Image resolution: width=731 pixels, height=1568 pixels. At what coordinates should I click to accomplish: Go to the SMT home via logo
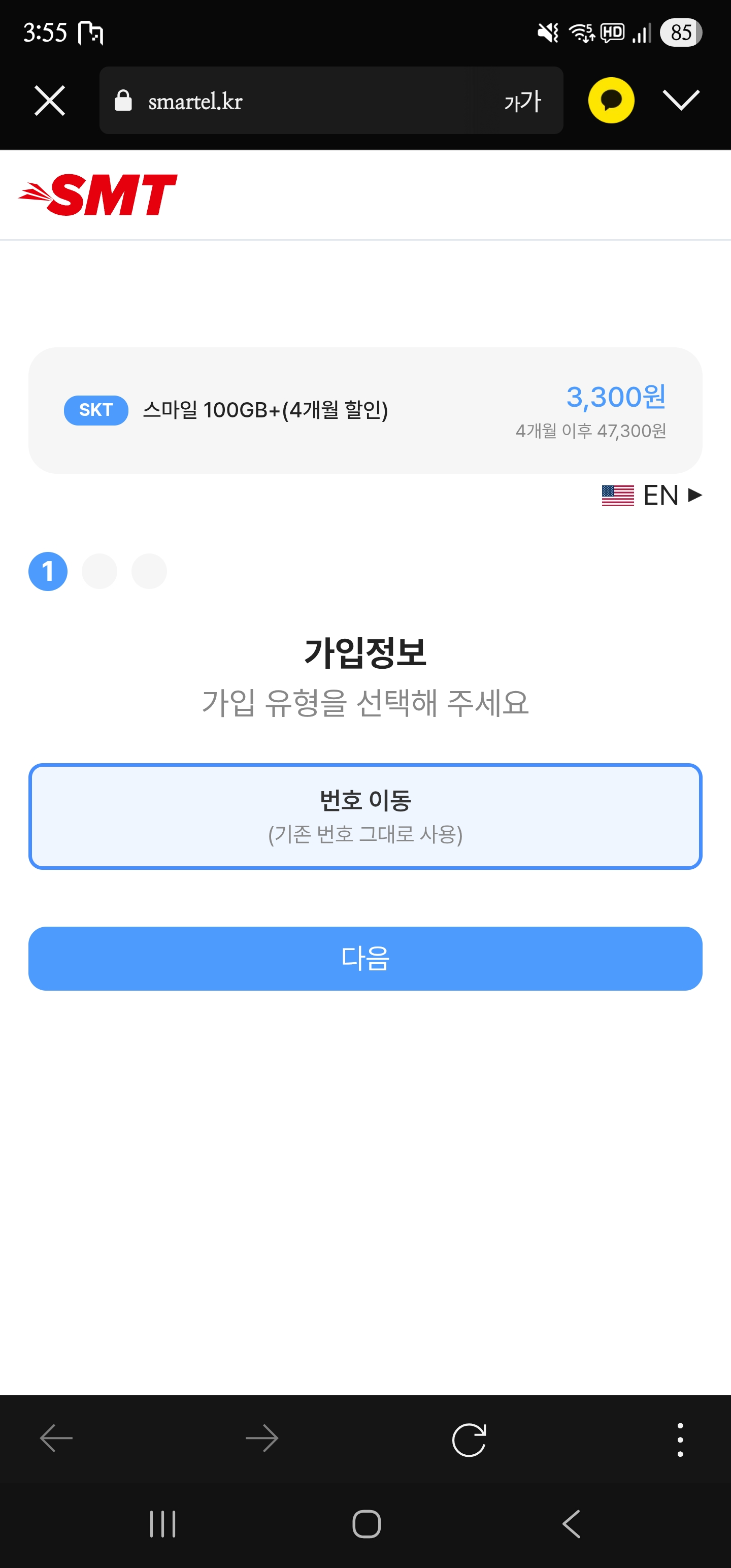click(x=98, y=195)
